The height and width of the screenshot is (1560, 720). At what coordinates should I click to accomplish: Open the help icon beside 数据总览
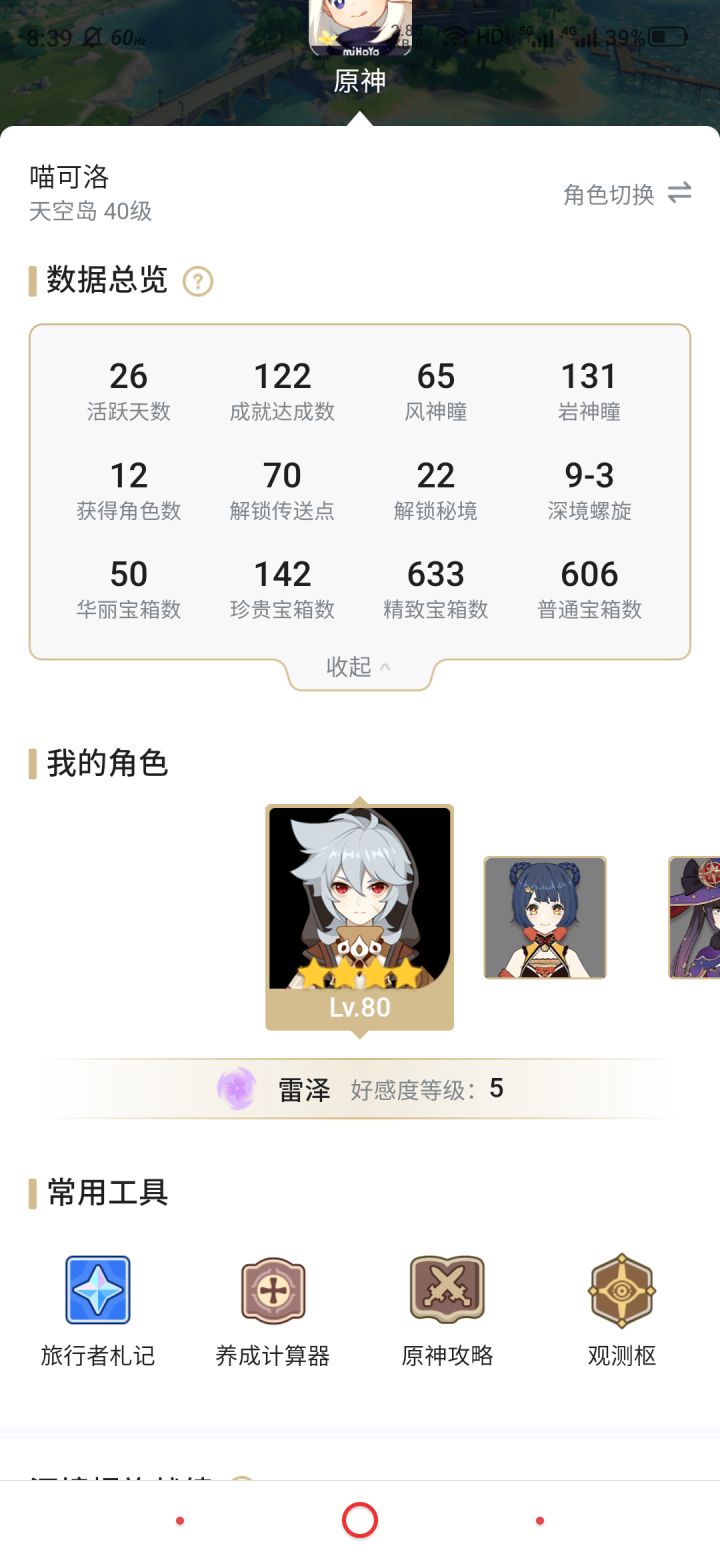(x=197, y=283)
